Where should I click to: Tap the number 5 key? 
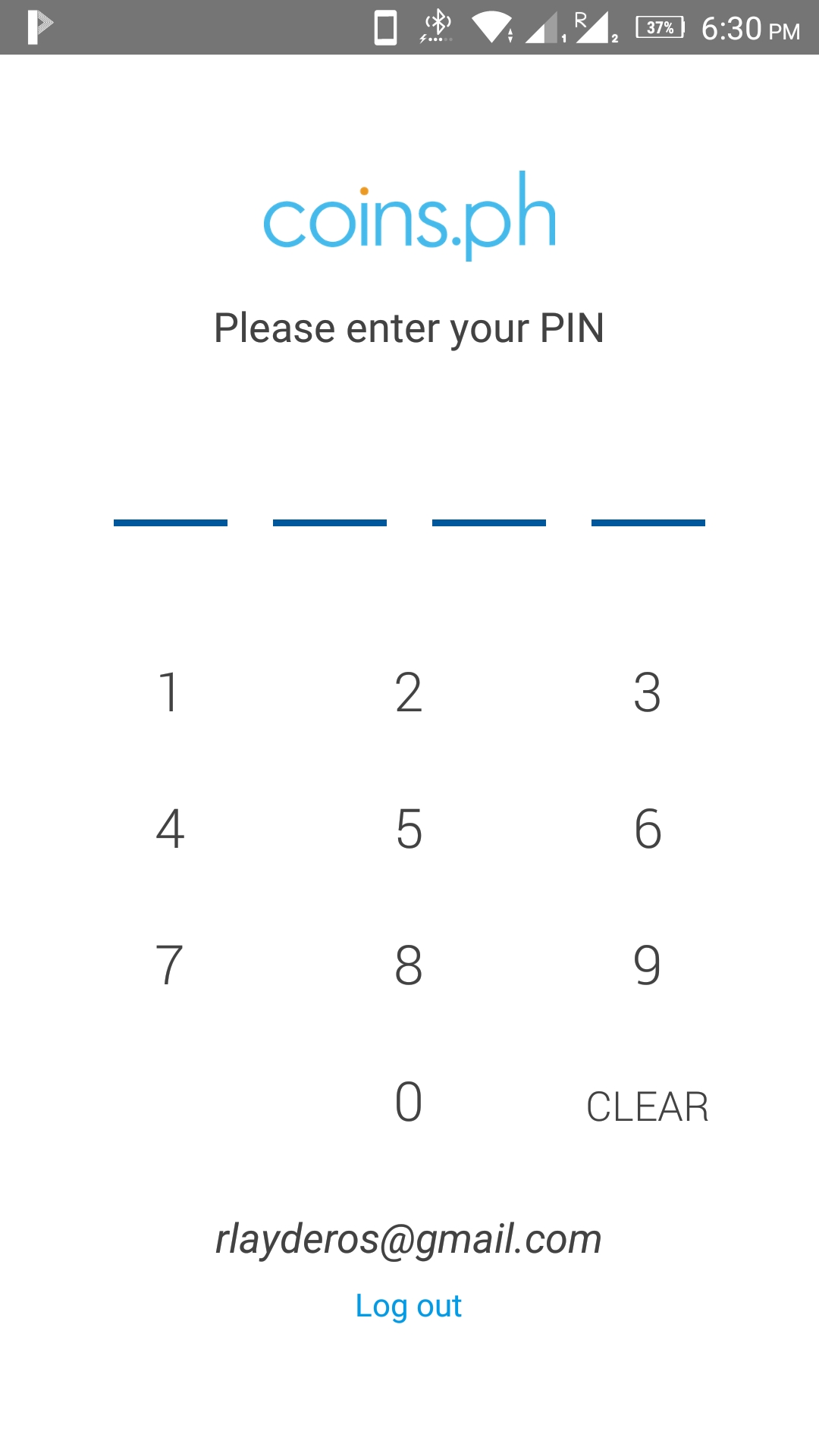(x=409, y=829)
